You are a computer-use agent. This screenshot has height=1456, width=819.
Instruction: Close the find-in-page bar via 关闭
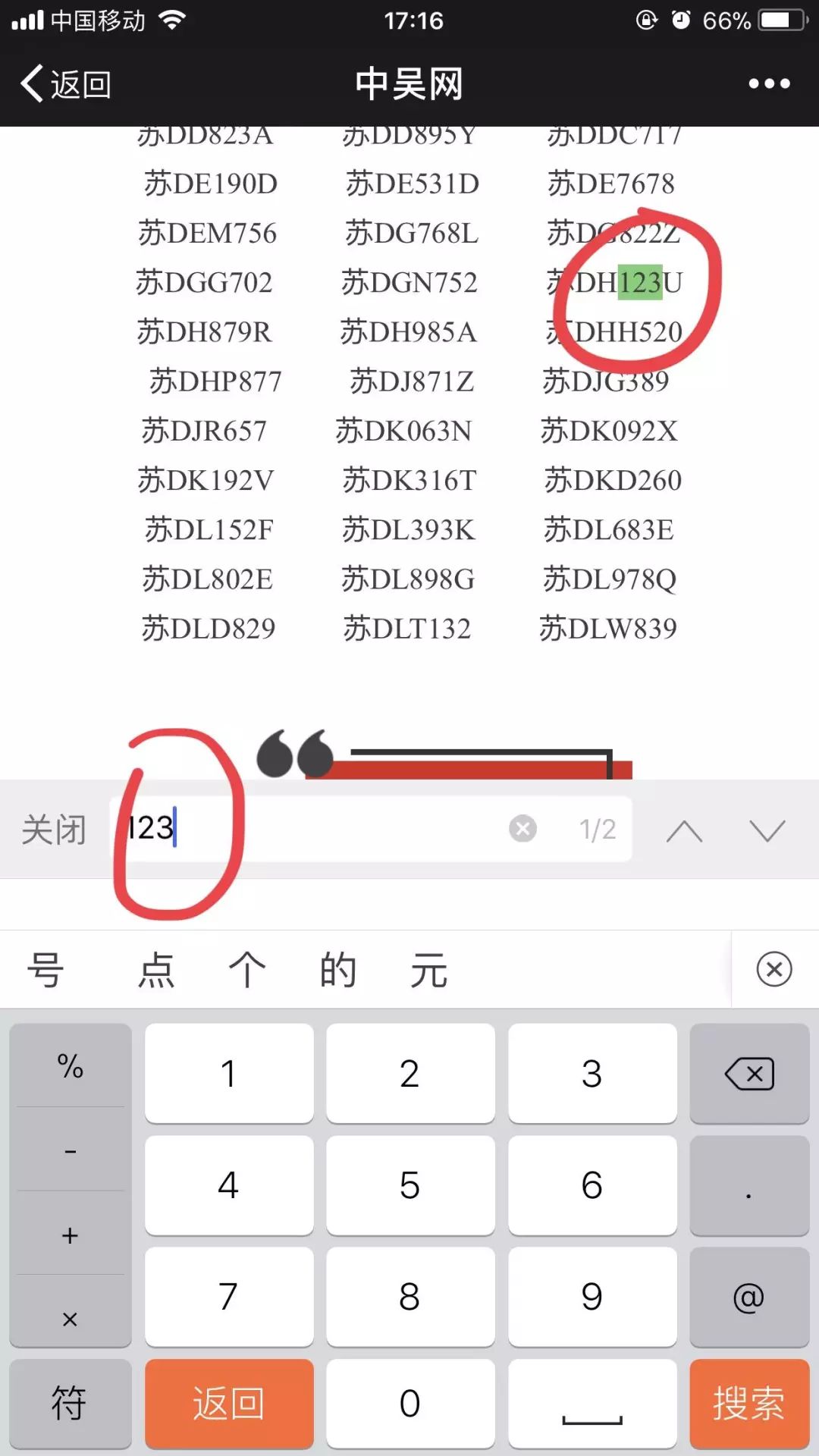tap(53, 830)
